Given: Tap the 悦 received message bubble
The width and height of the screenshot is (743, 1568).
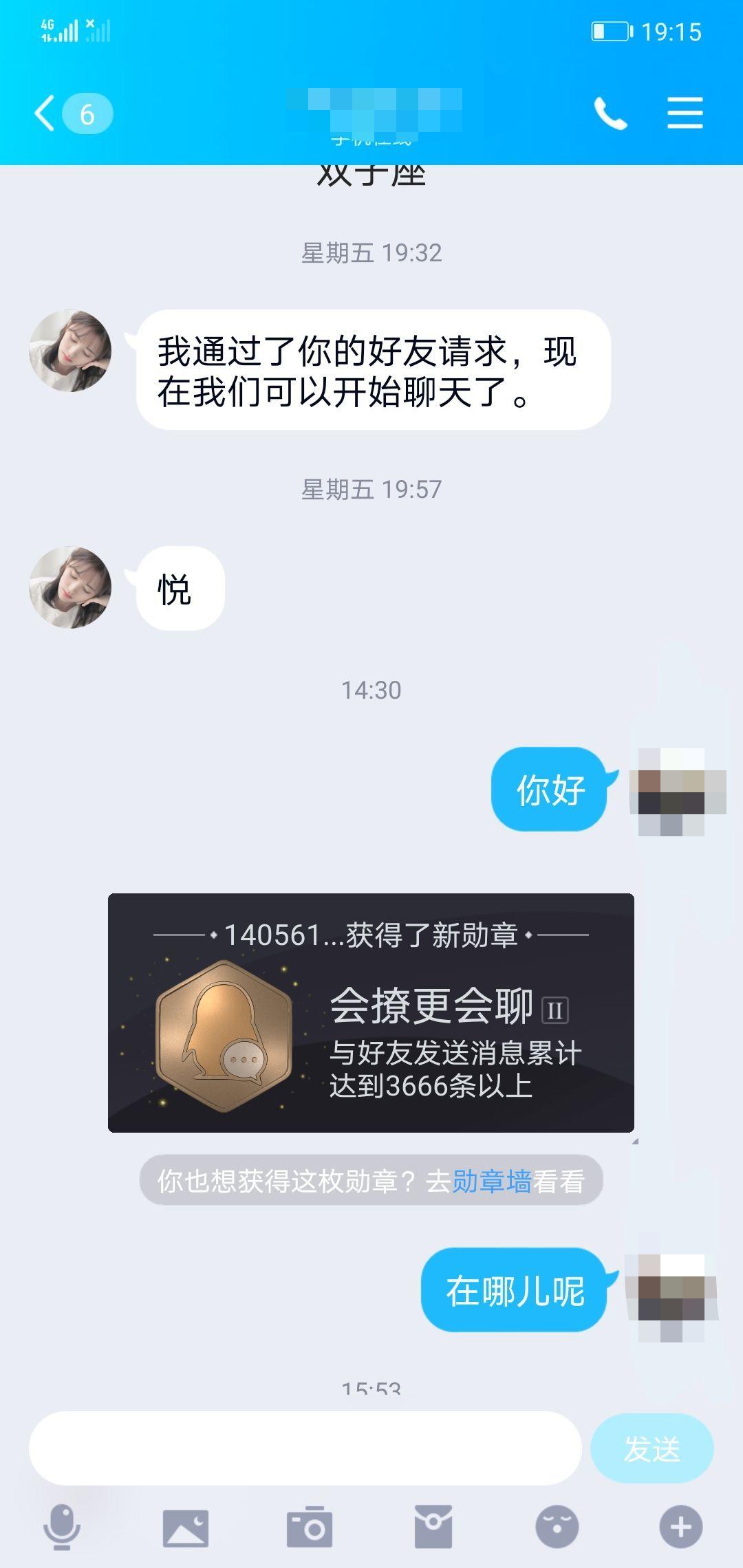Looking at the screenshot, I should (x=177, y=588).
